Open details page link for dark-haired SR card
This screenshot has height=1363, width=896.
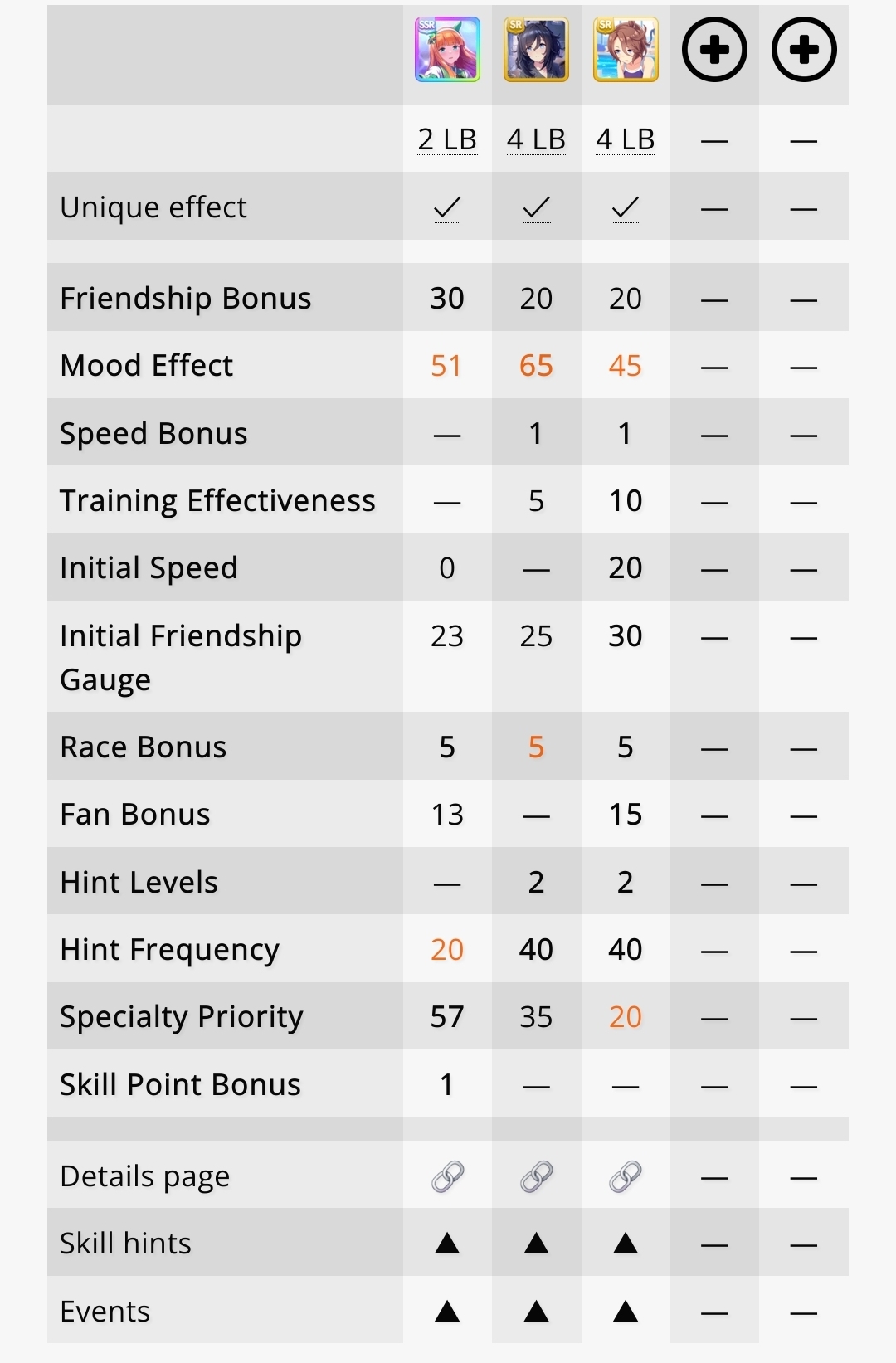pyautogui.click(x=536, y=1176)
